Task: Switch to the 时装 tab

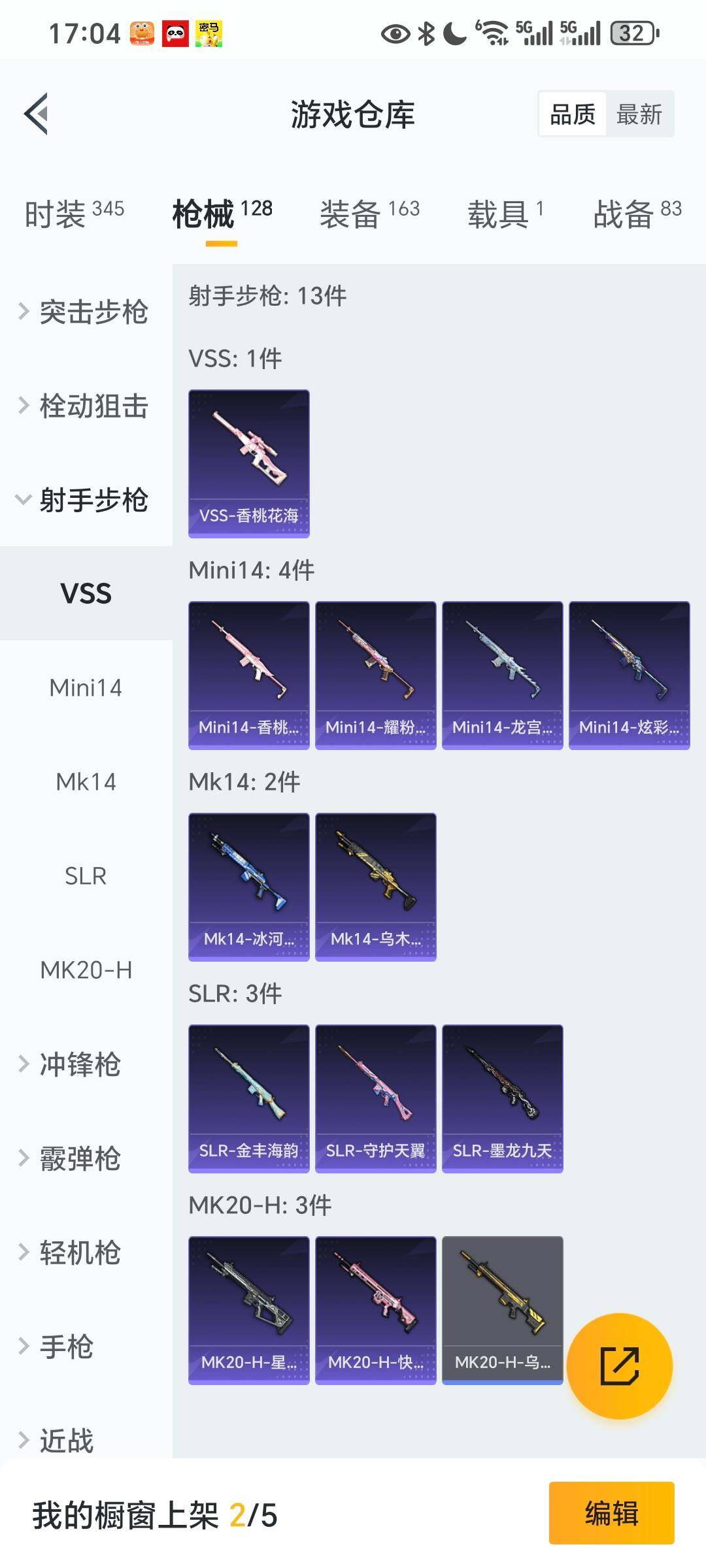Action: click(74, 214)
